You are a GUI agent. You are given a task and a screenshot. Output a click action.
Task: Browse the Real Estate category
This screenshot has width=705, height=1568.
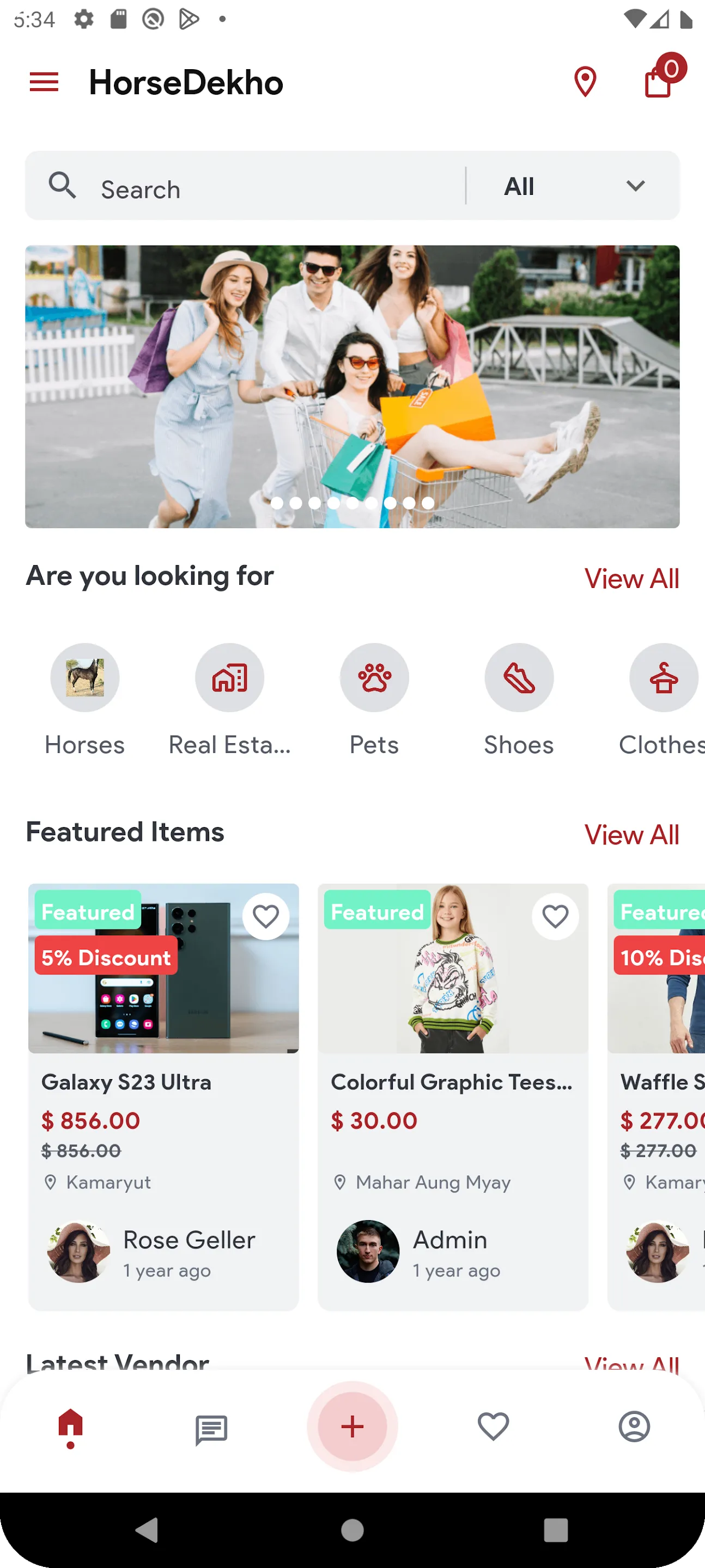(230, 678)
